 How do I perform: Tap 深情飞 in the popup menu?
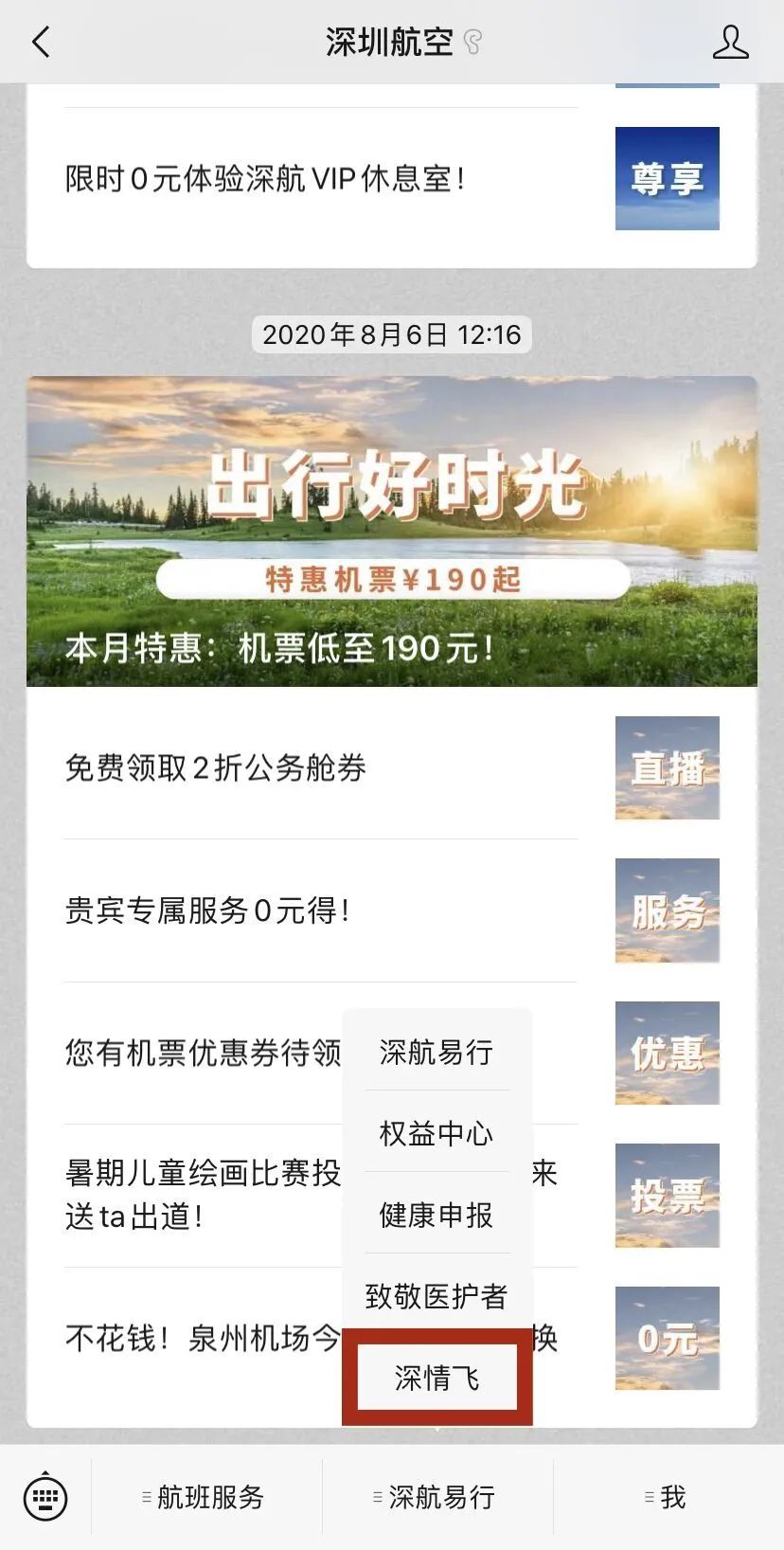tap(437, 1378)
